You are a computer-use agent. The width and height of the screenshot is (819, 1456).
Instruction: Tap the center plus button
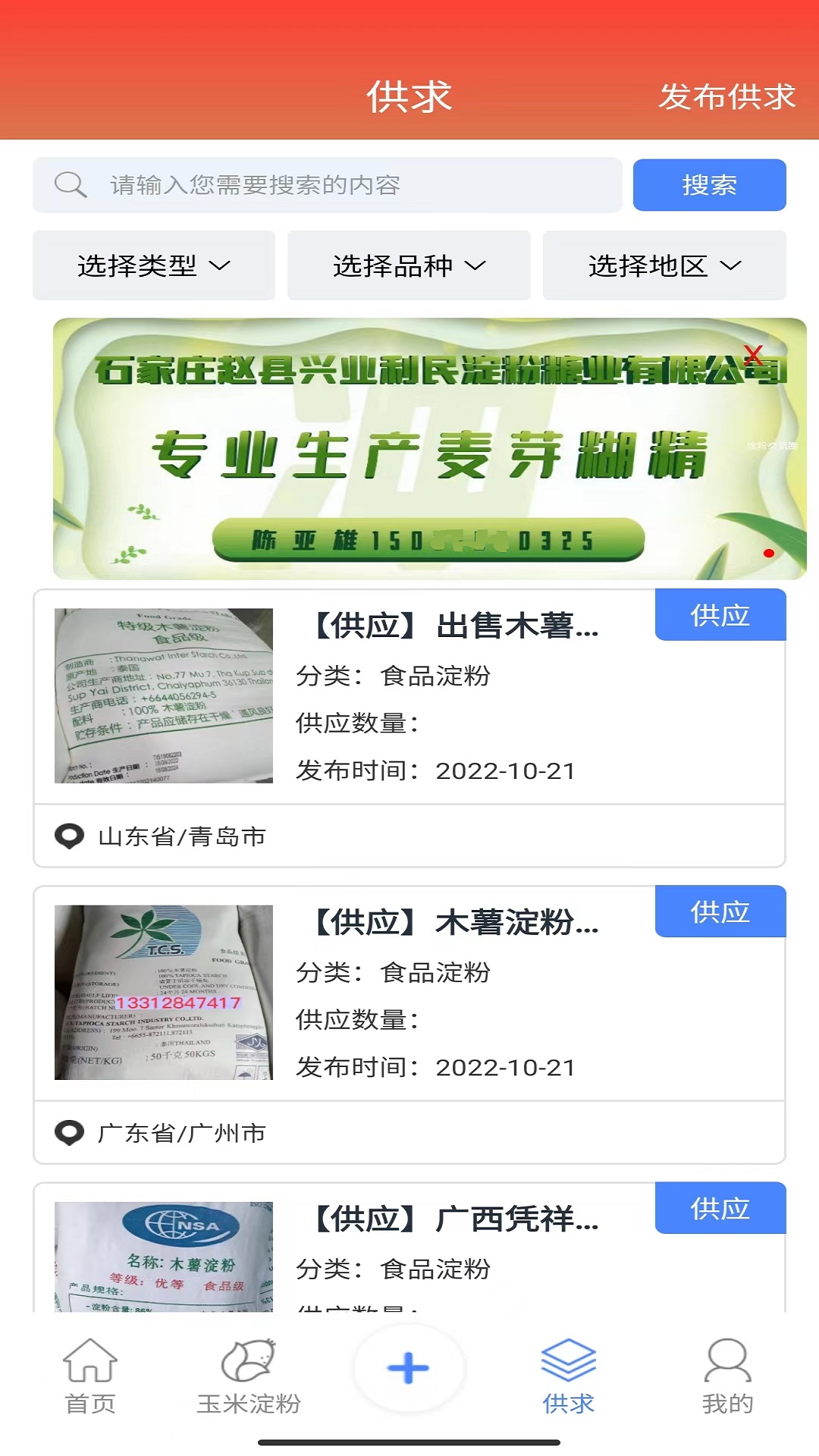[409, 1369]
